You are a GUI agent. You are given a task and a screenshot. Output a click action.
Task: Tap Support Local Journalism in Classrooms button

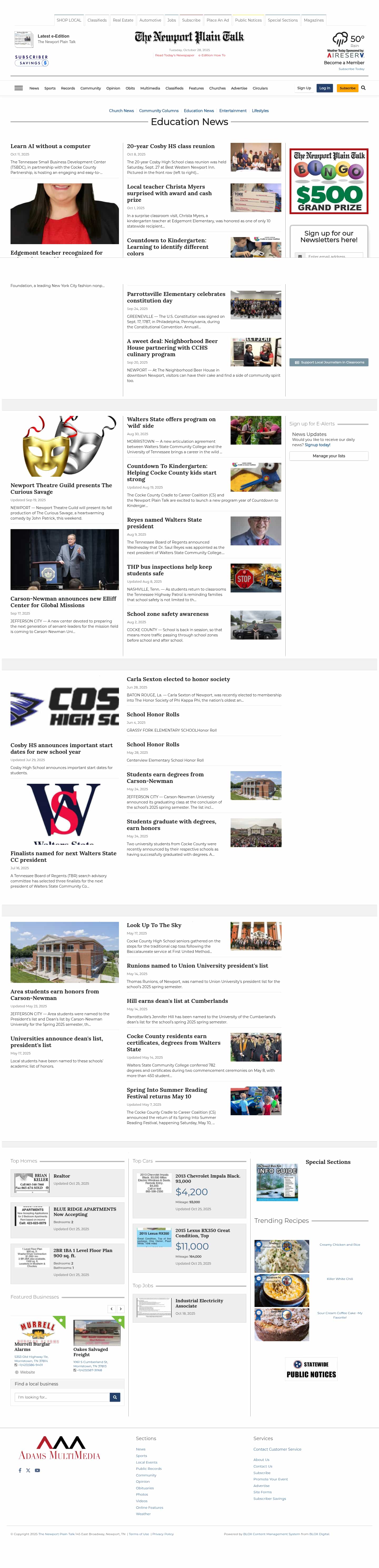coord(329,362)
